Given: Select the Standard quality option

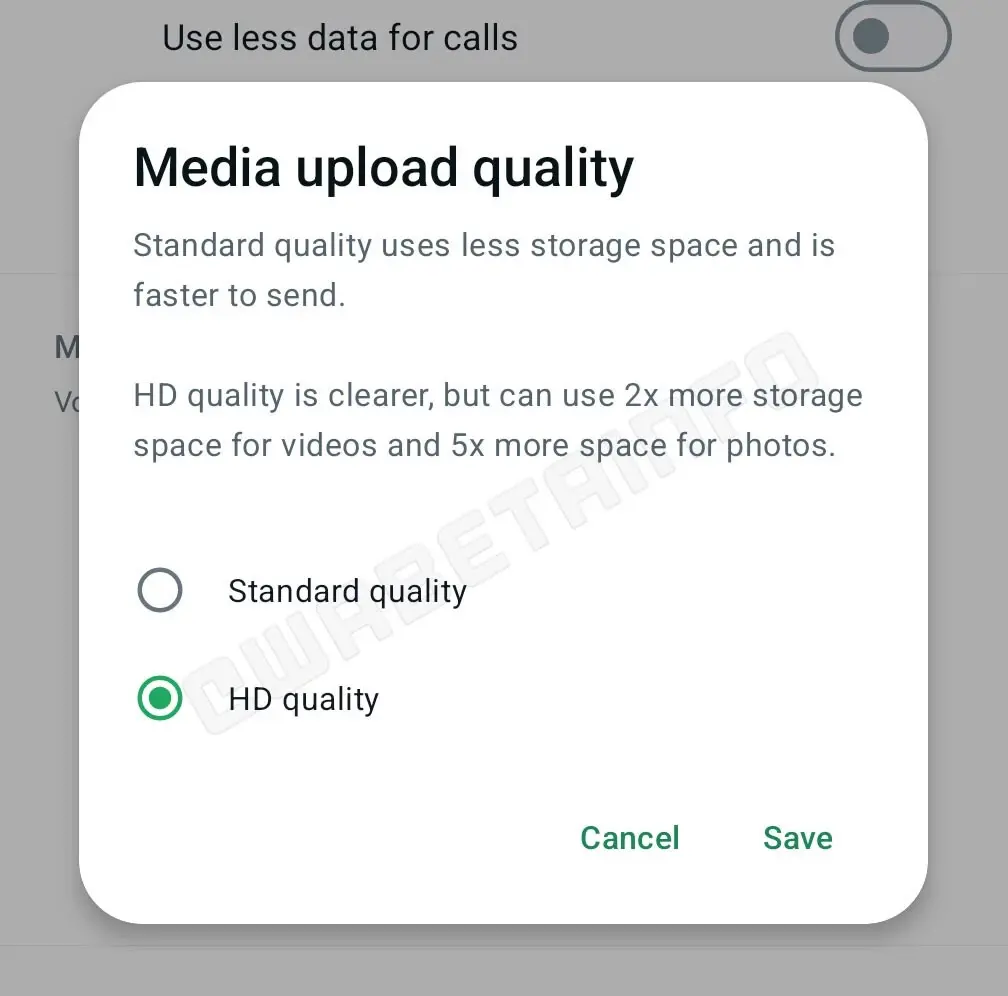Looking at the screenshot, I should (160, 591).
